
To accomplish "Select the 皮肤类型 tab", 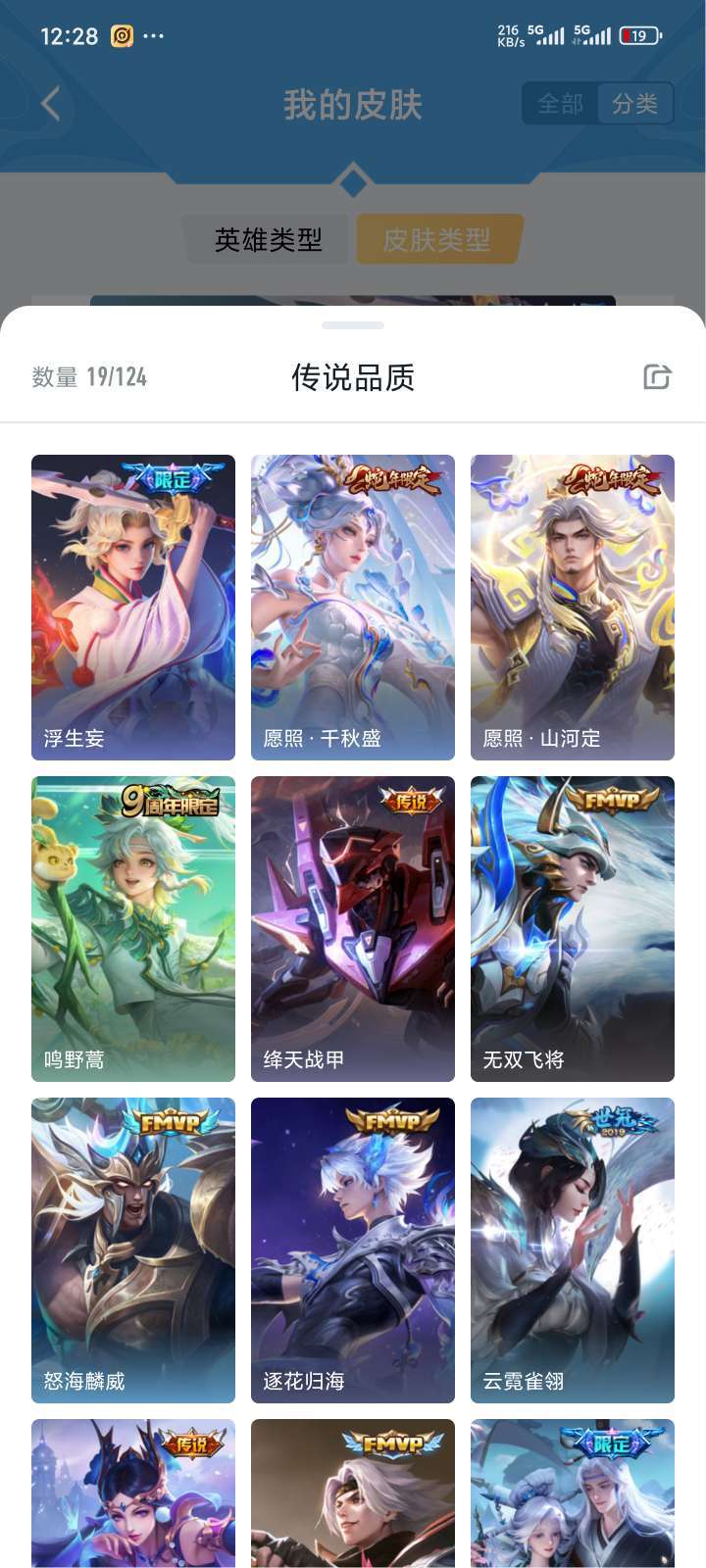I will (437, 239).
